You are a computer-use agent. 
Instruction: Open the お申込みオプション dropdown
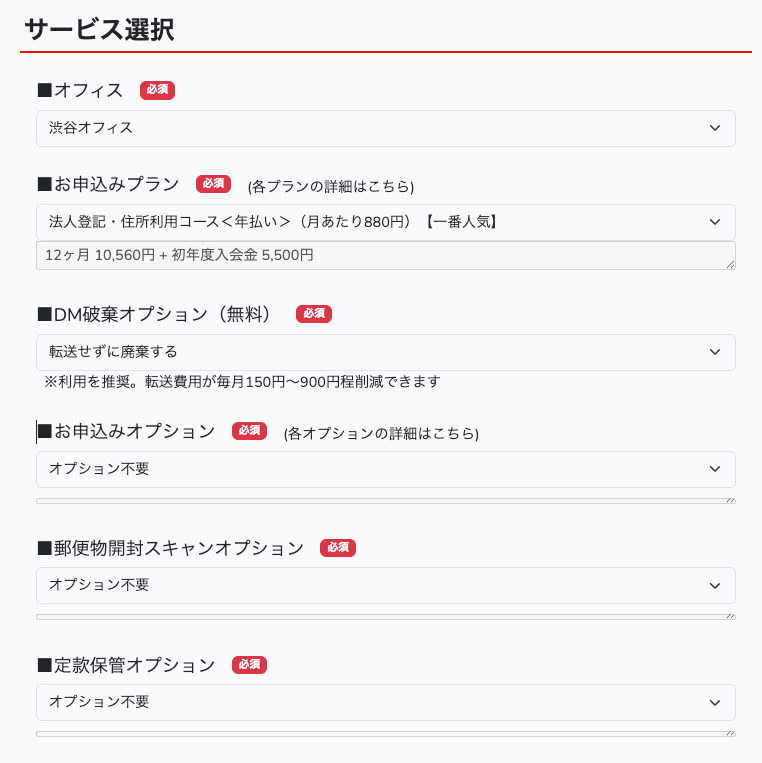pos(386,469)
